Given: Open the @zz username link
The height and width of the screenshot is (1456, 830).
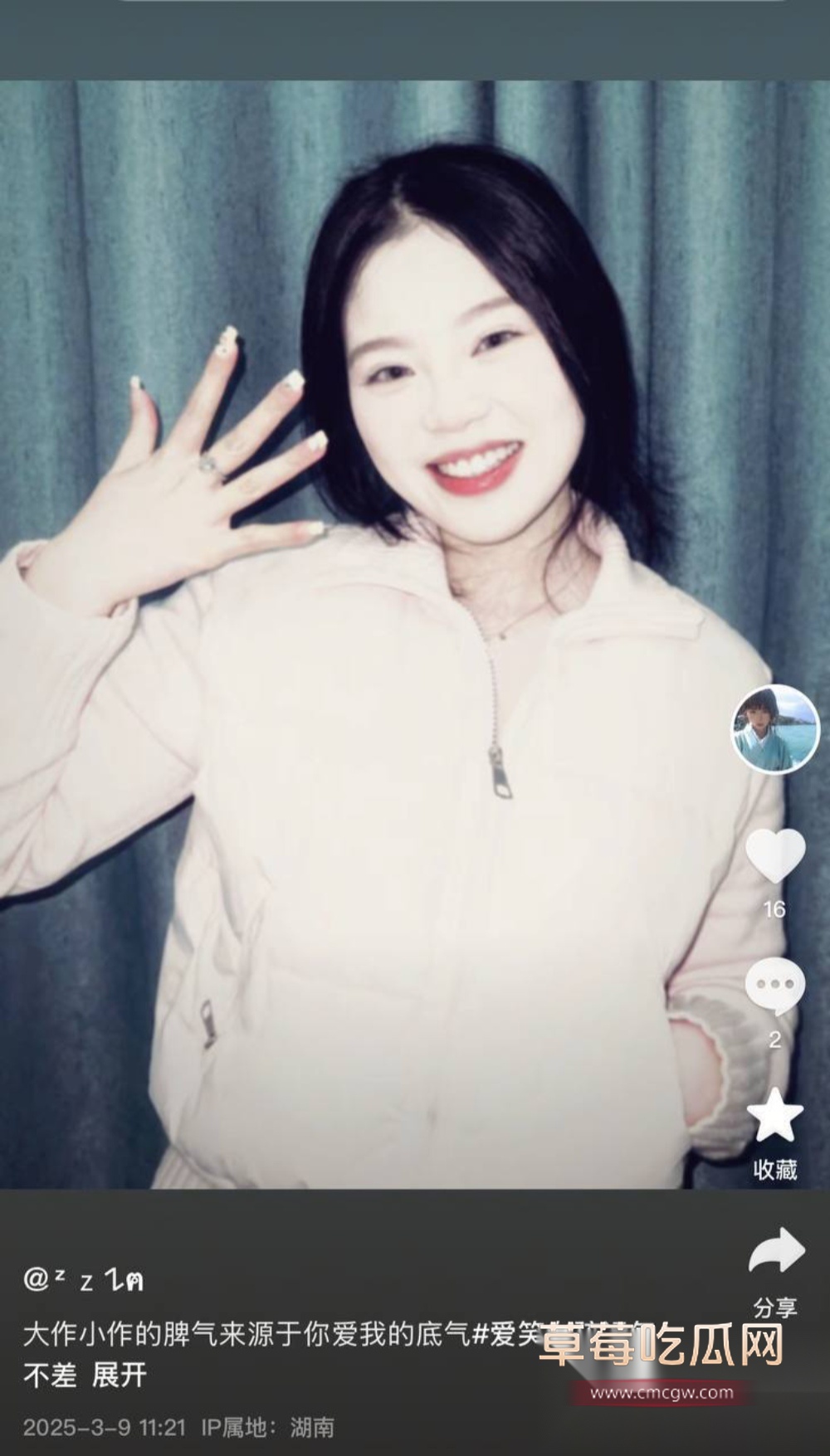Looking at the screenshot, I should pos(83,1280).
